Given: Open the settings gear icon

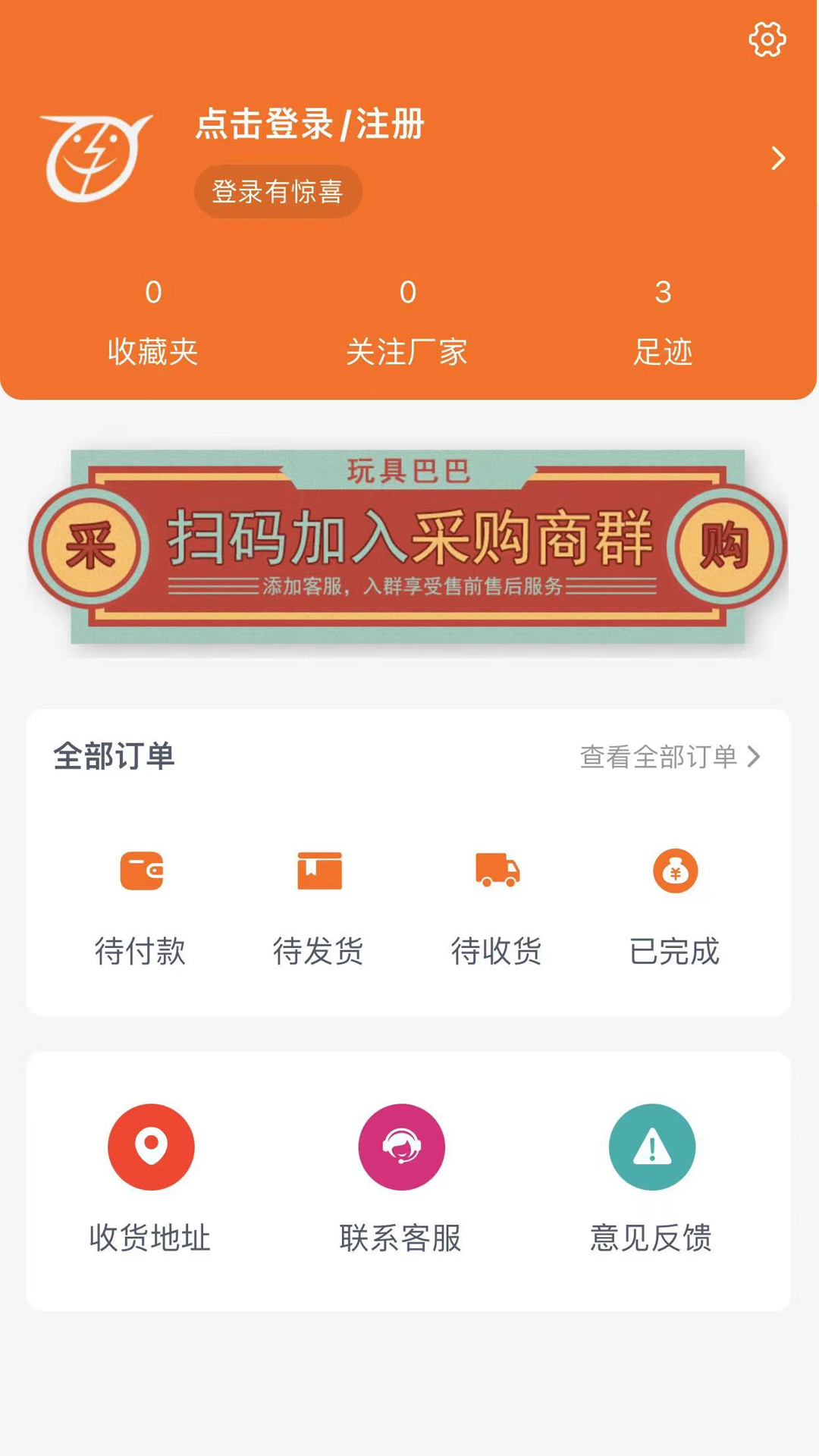Looking at the screenshot, I should (767, 39).
